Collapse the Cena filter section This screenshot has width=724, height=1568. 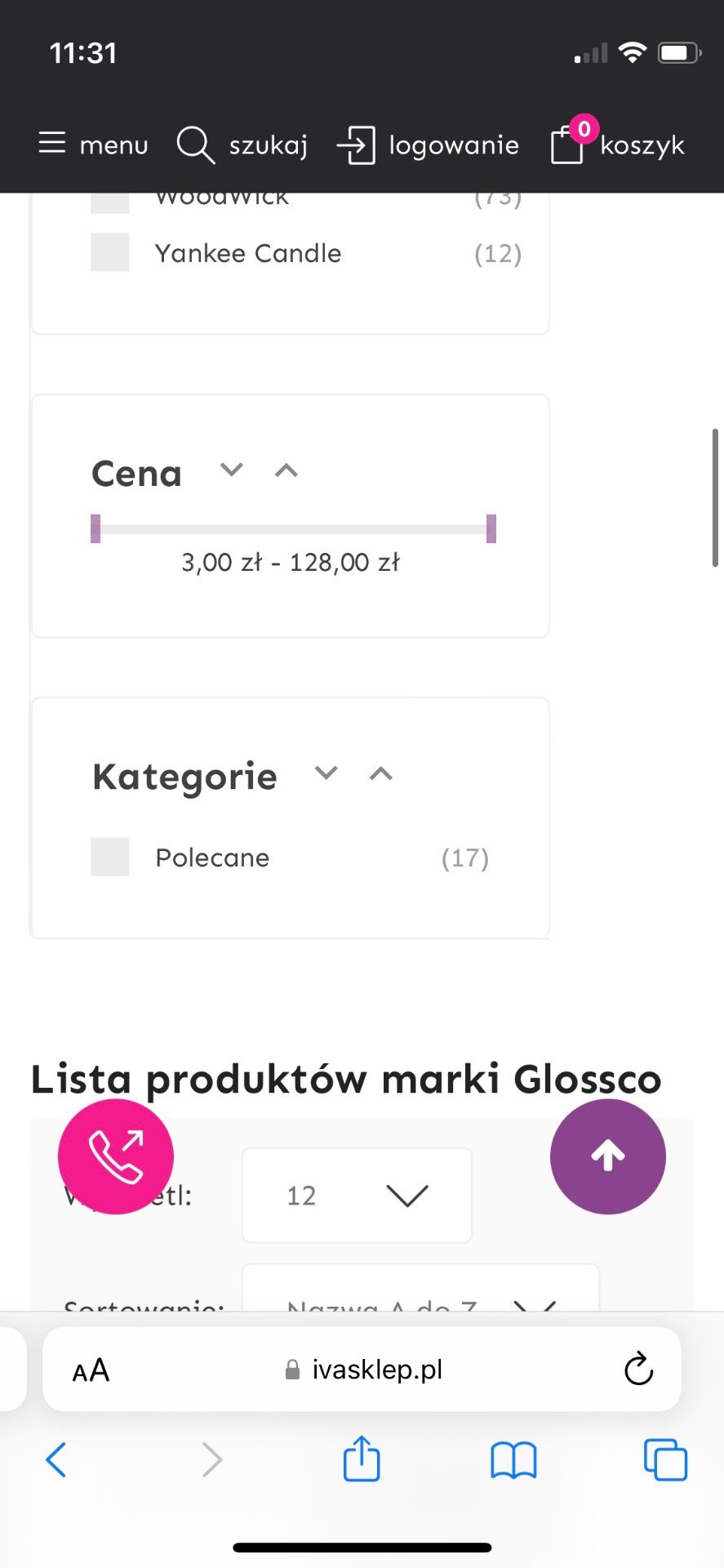pos(286,470)
